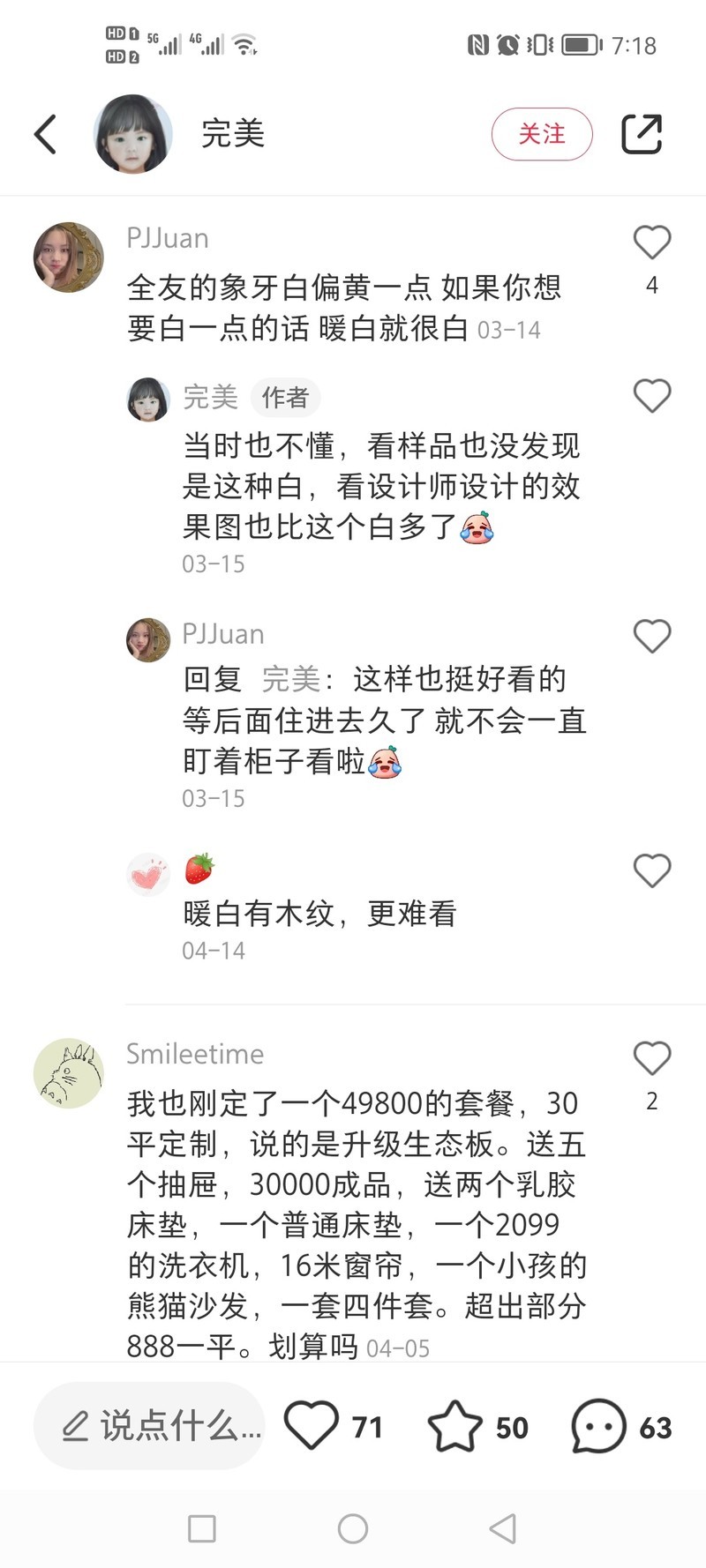This screenshot has width=706, height=1568.
Task: Open the comments bubble showing 63
Action: point(599,1426)
